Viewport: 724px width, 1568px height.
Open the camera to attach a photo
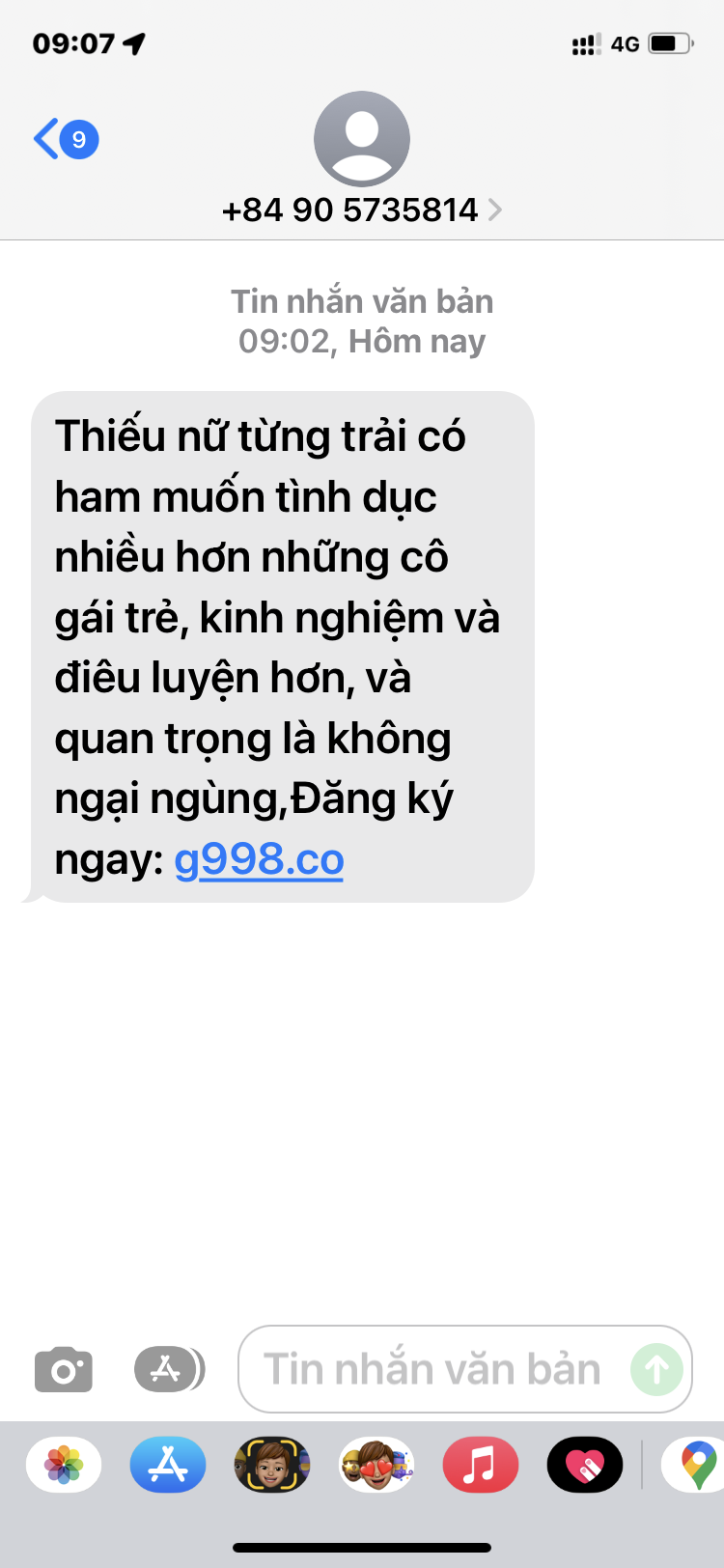(64, 1369)
